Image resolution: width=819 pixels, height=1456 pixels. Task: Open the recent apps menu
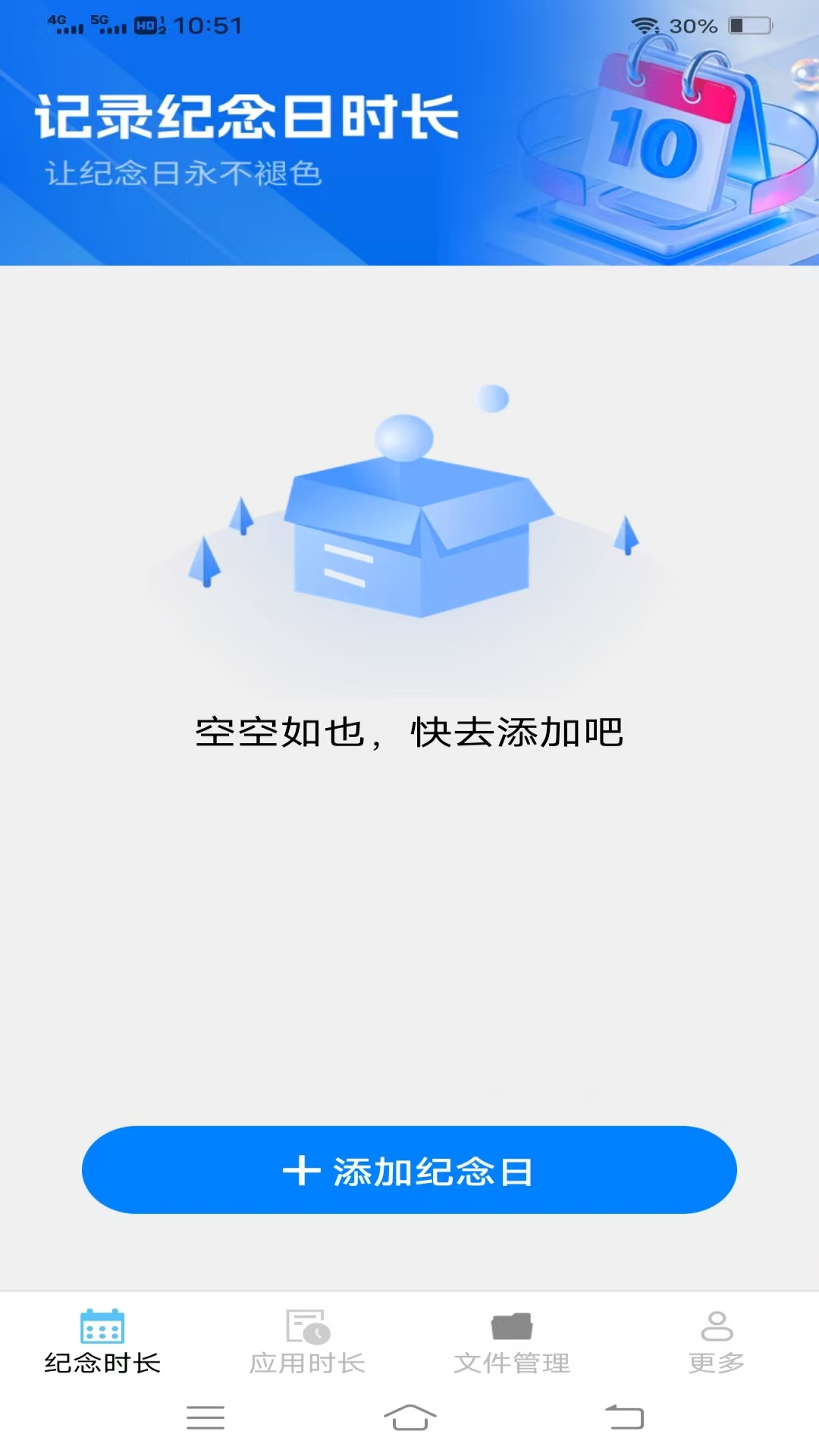click(206, 1417)
